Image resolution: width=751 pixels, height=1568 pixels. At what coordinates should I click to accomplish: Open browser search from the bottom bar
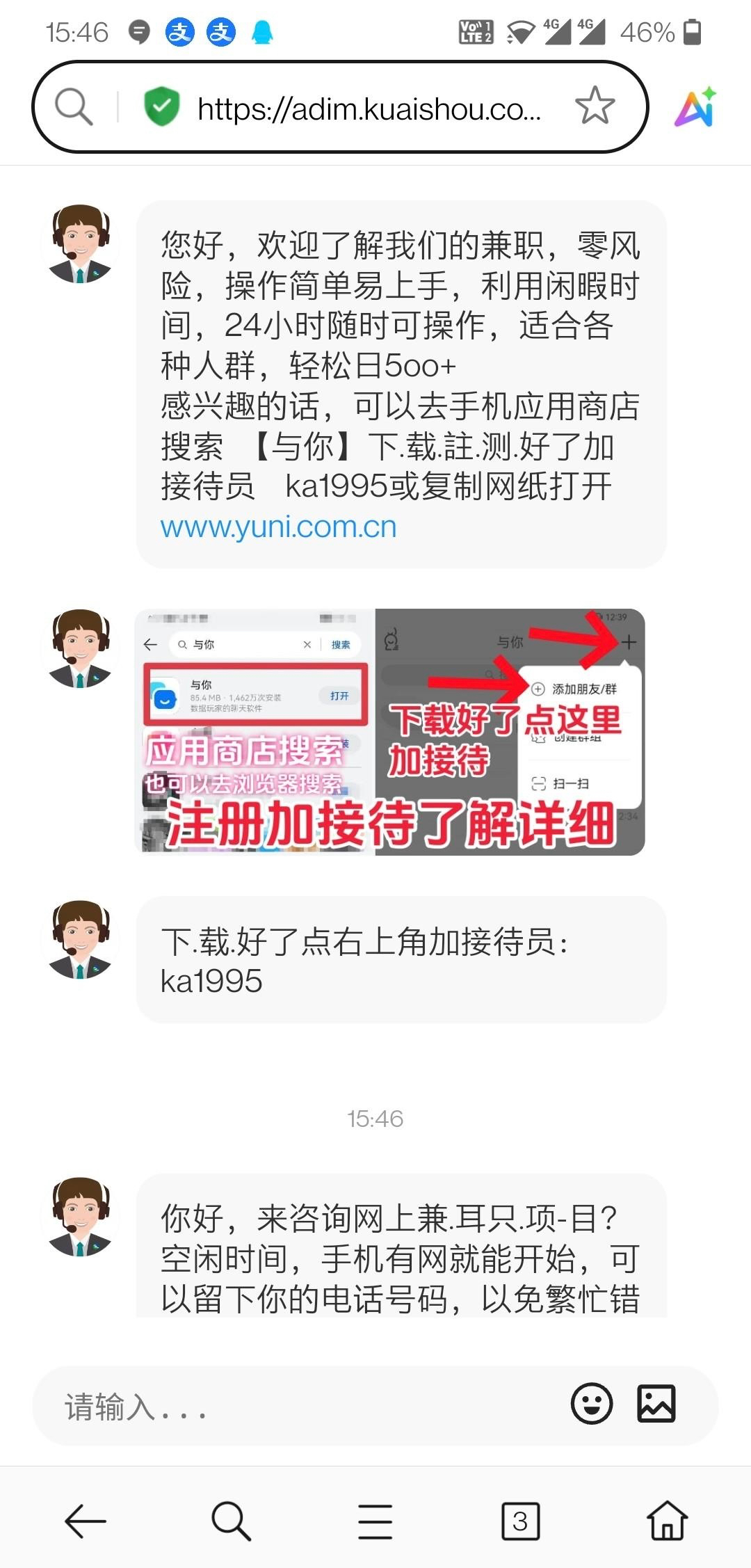click(230, 1521)
